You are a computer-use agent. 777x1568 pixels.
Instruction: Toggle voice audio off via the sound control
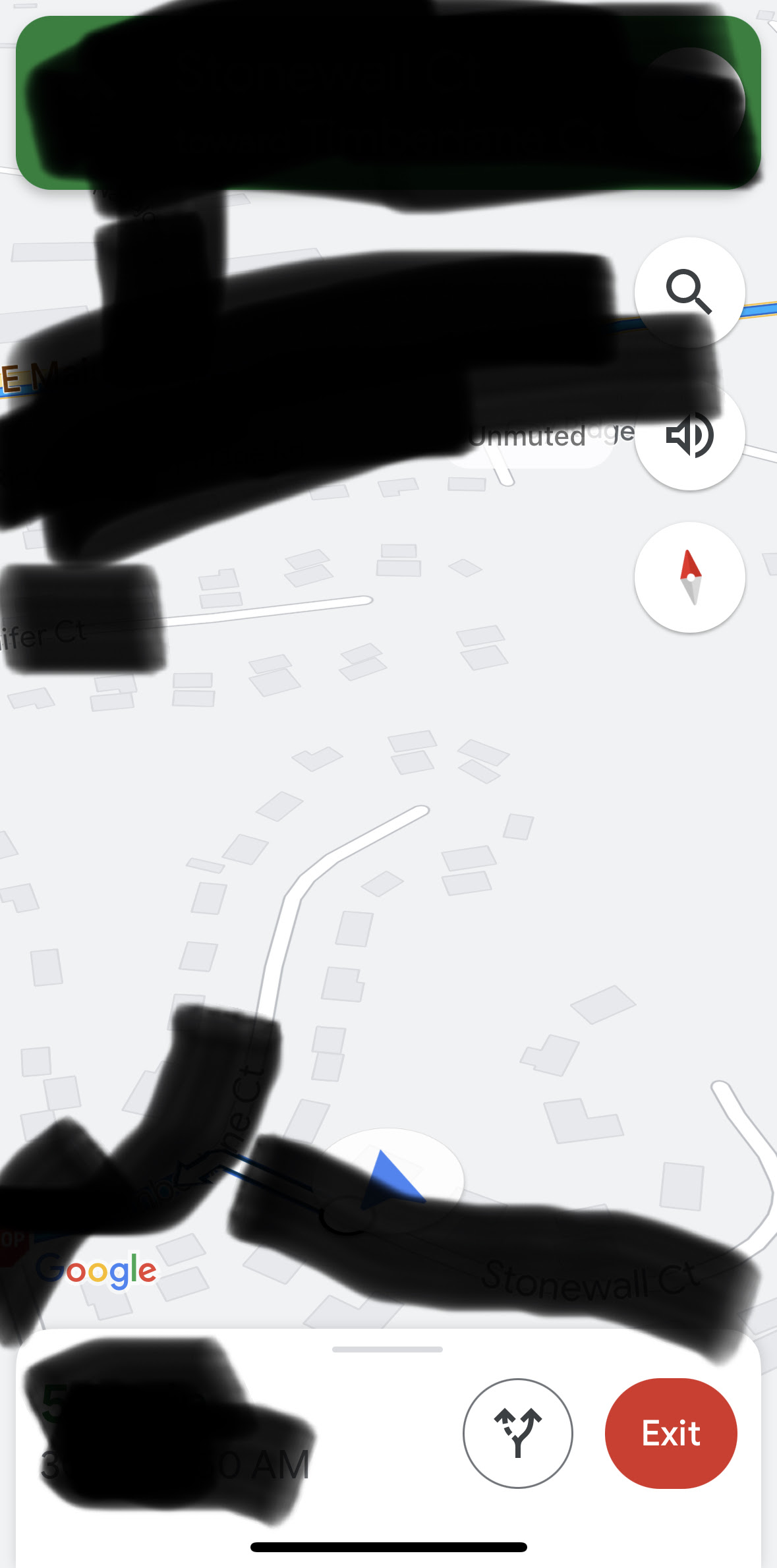(689, 435)
